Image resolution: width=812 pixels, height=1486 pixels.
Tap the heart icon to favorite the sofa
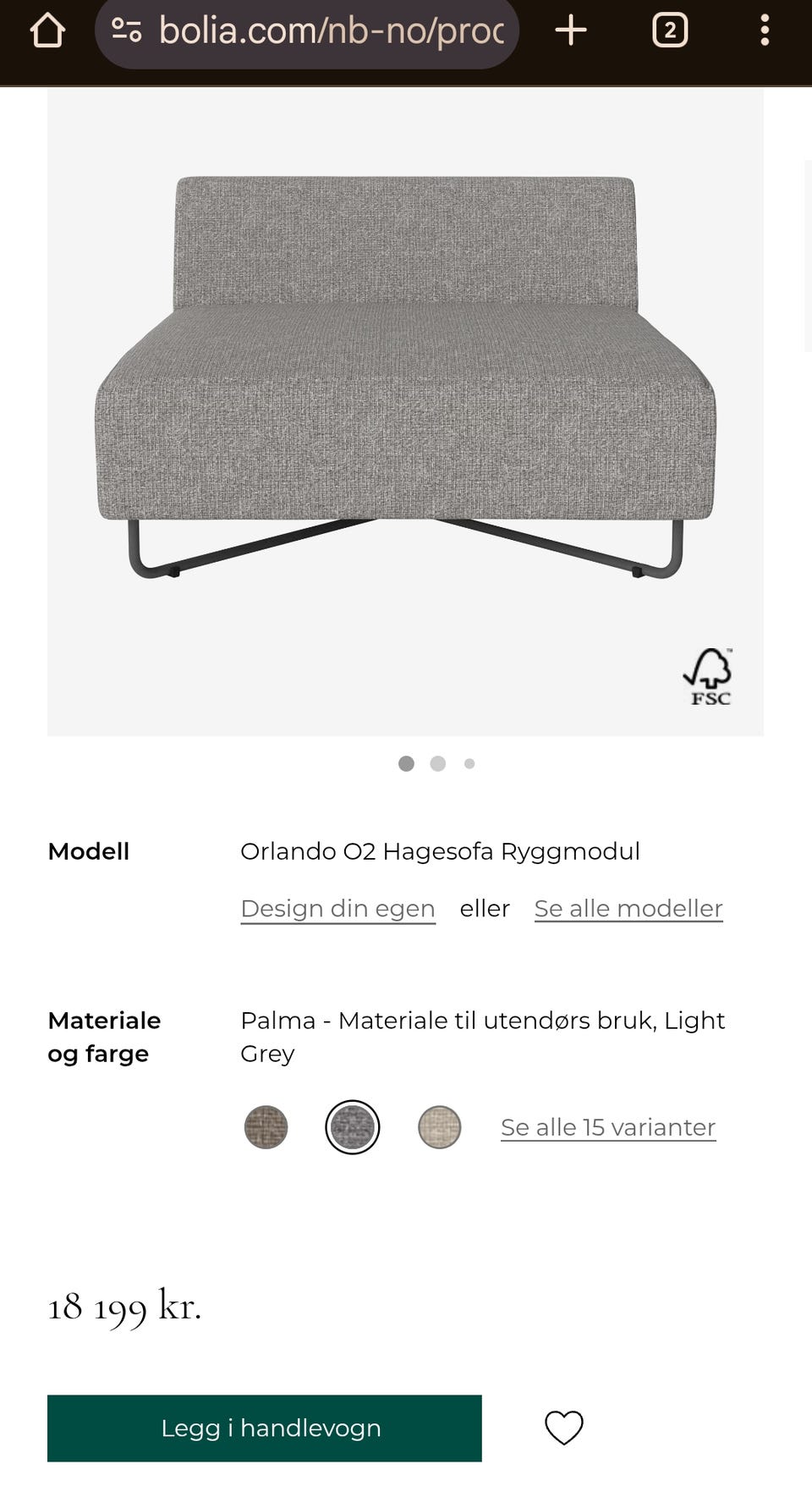pos(564,1428)
